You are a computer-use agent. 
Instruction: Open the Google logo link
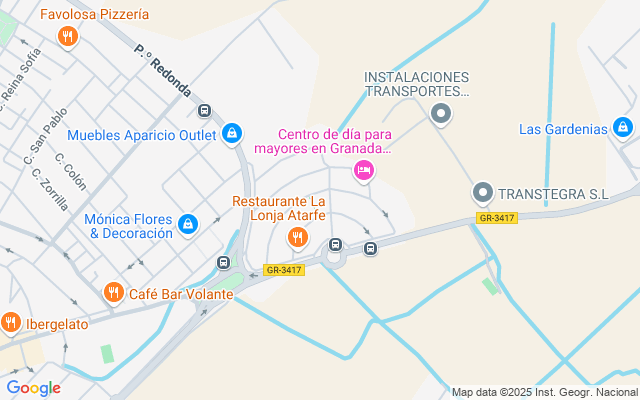coord(33,388)
